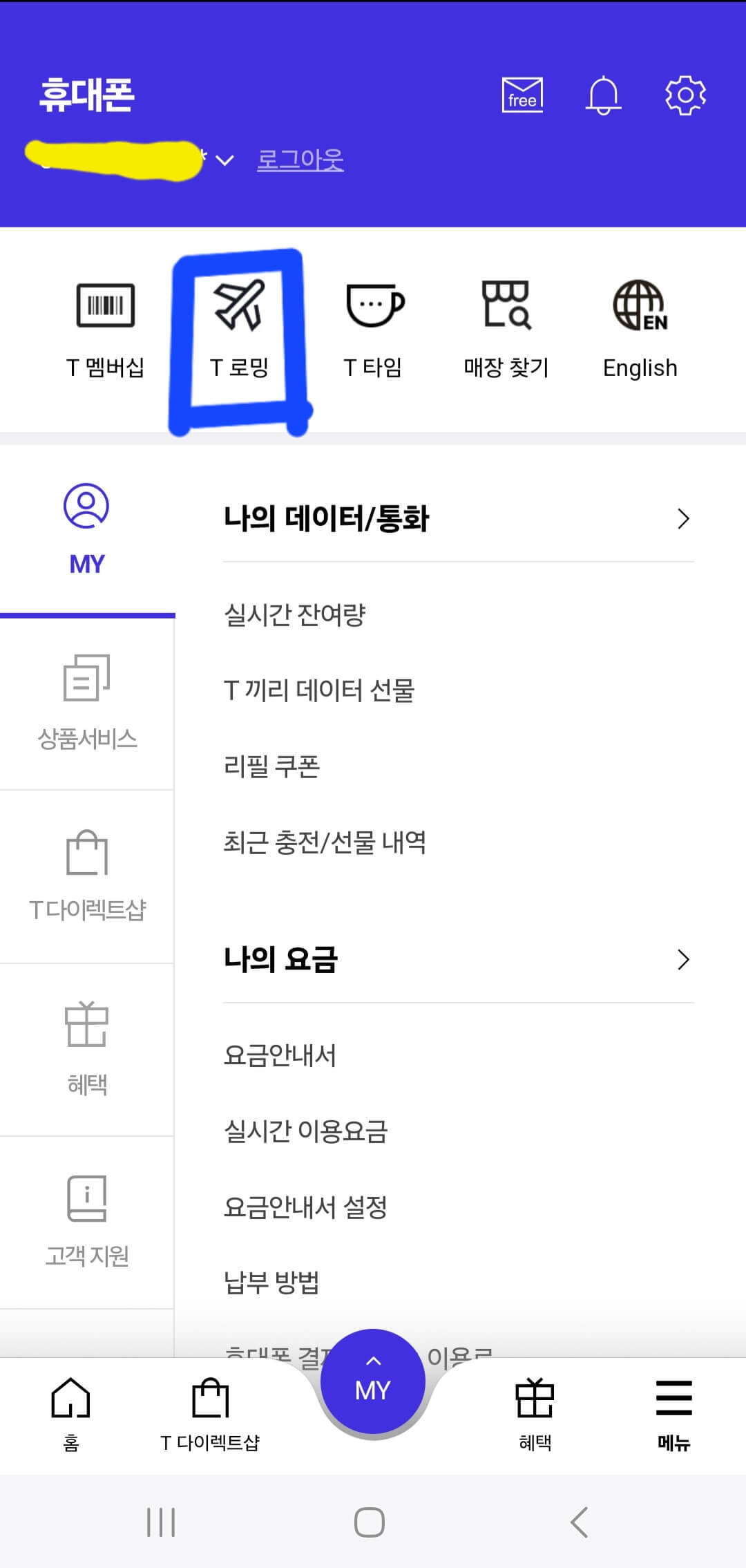
Task: Open the free mail envelope icon
Action: pos(522,95)
